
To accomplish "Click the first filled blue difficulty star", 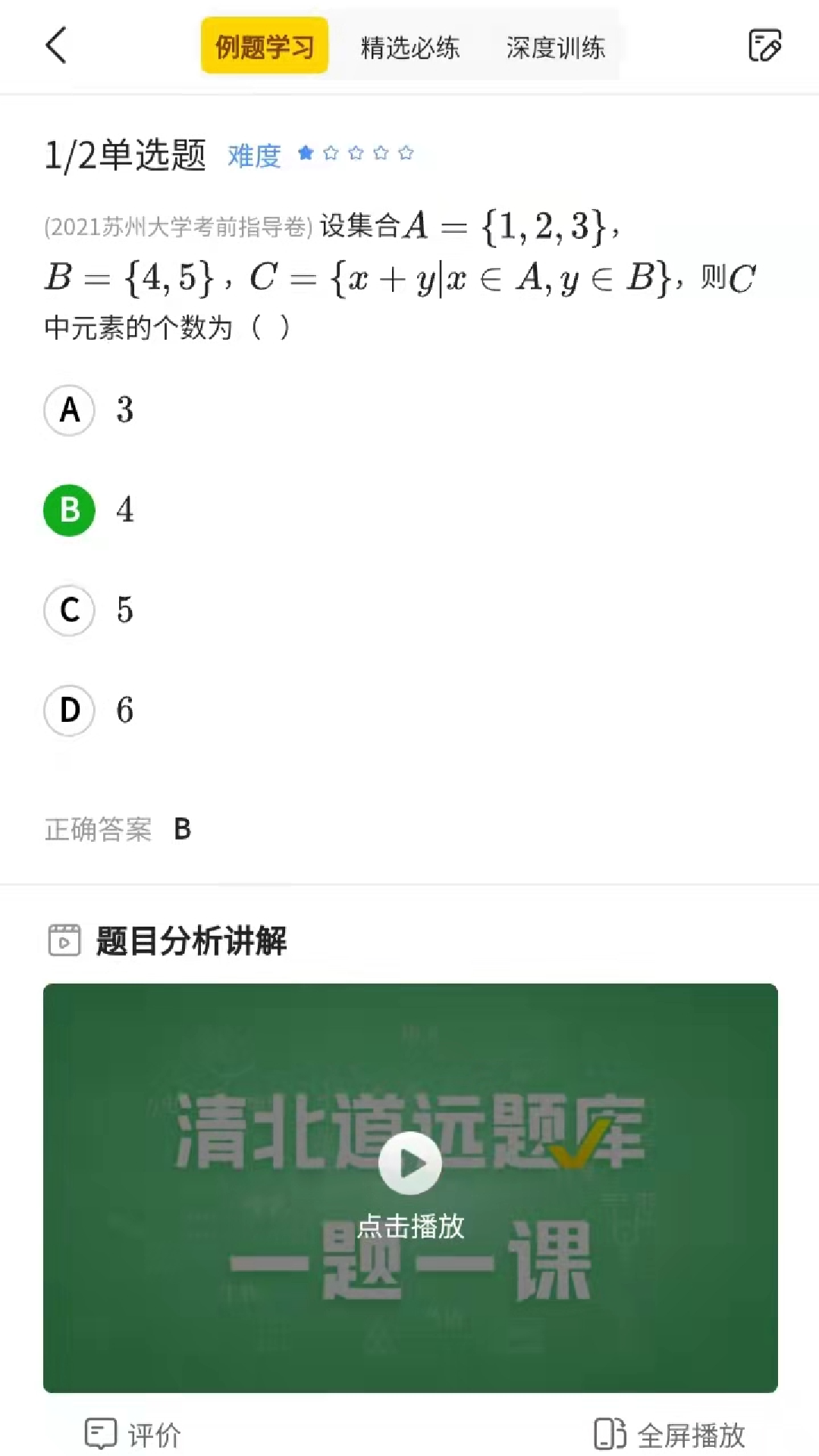I will [306, 153].
